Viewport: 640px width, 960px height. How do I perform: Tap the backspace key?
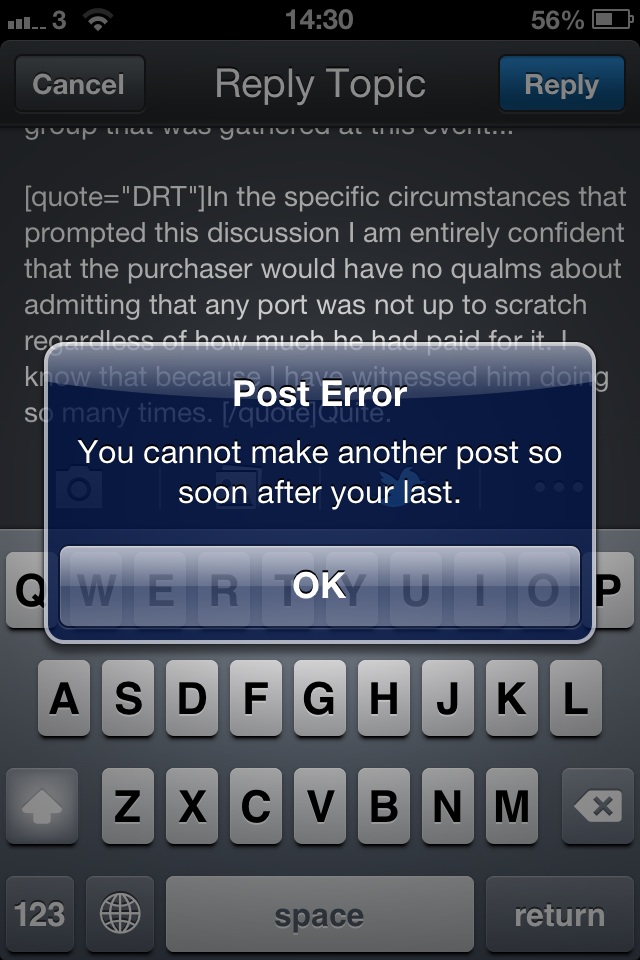[597, 806]
